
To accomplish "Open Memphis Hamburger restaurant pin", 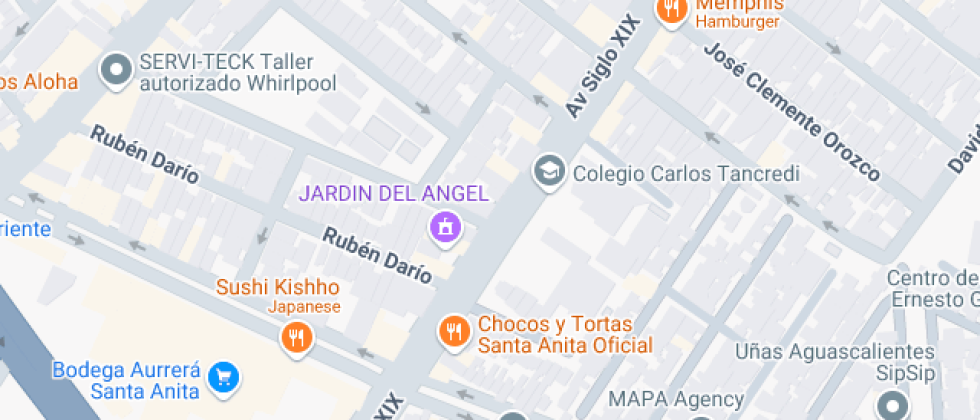I will pyautogui.click(x=670, y=11).
